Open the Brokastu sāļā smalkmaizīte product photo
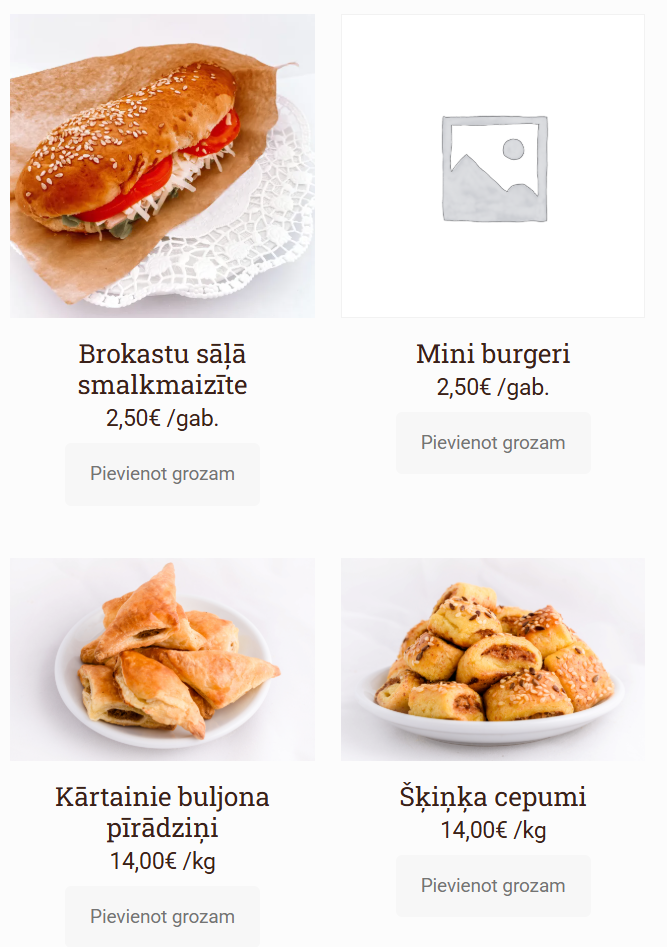The width and height of the screenshot is (667, 947). point(162,166)
